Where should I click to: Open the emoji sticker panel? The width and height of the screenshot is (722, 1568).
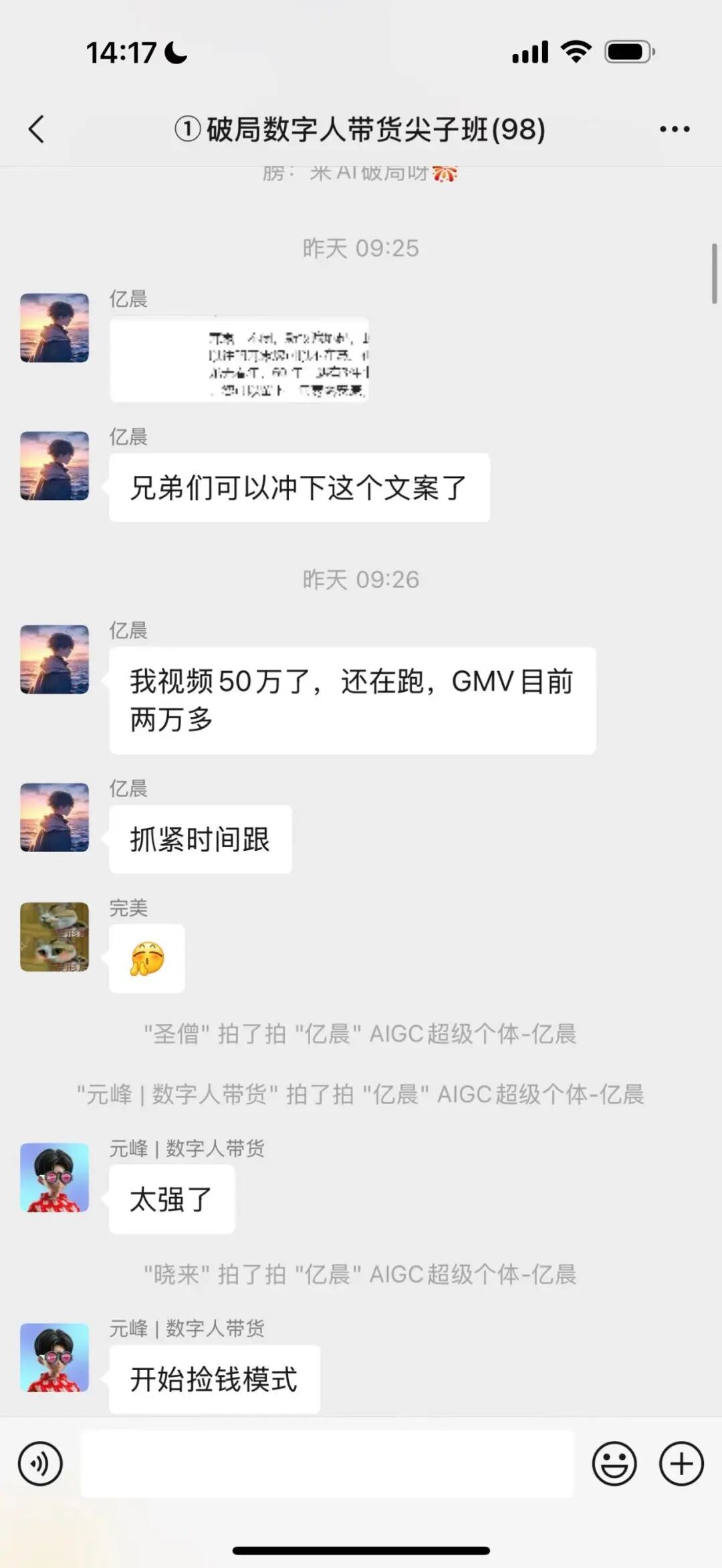tap(614, 1464)
